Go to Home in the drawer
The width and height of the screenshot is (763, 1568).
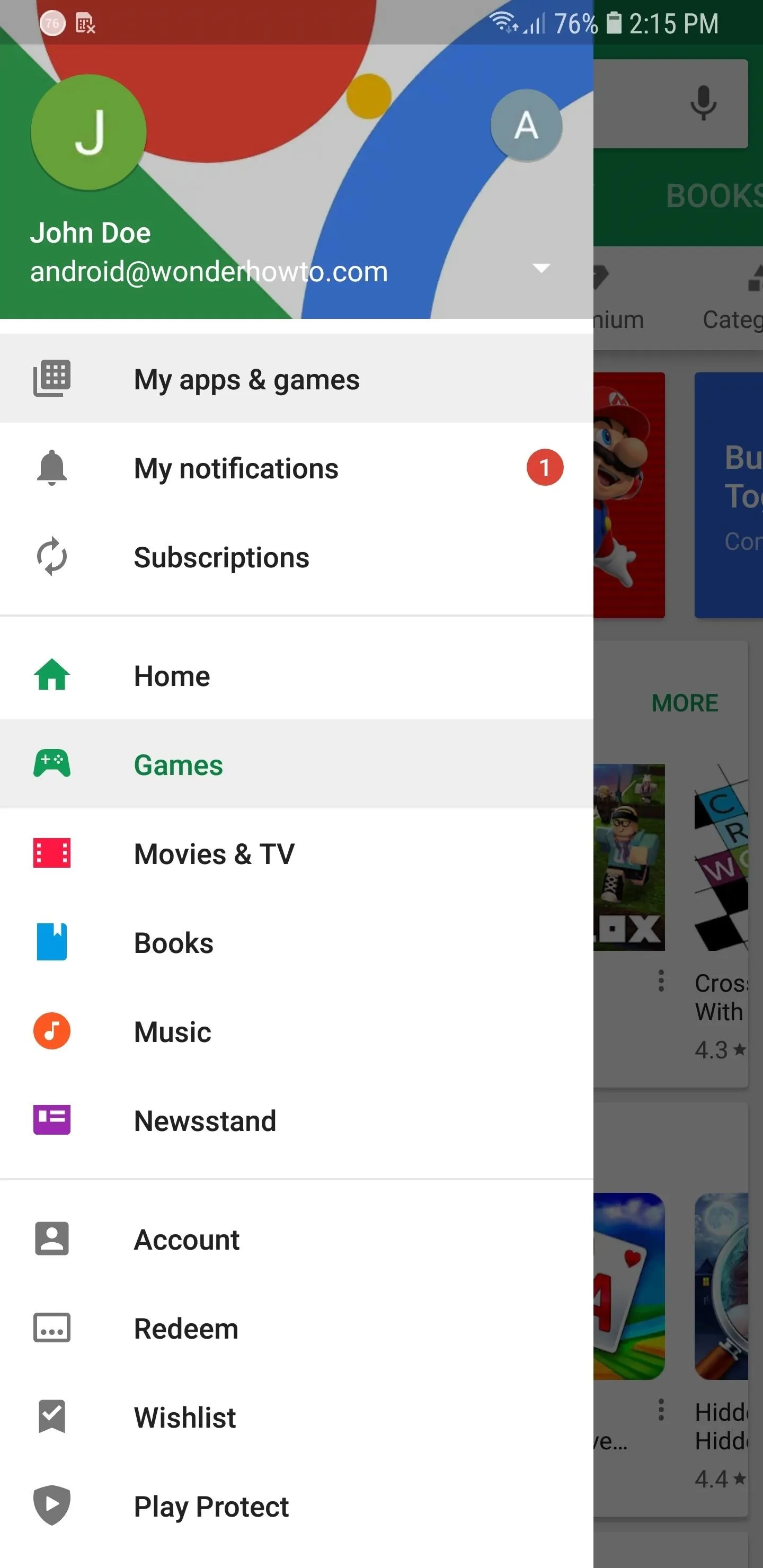(x=297, y=675)
